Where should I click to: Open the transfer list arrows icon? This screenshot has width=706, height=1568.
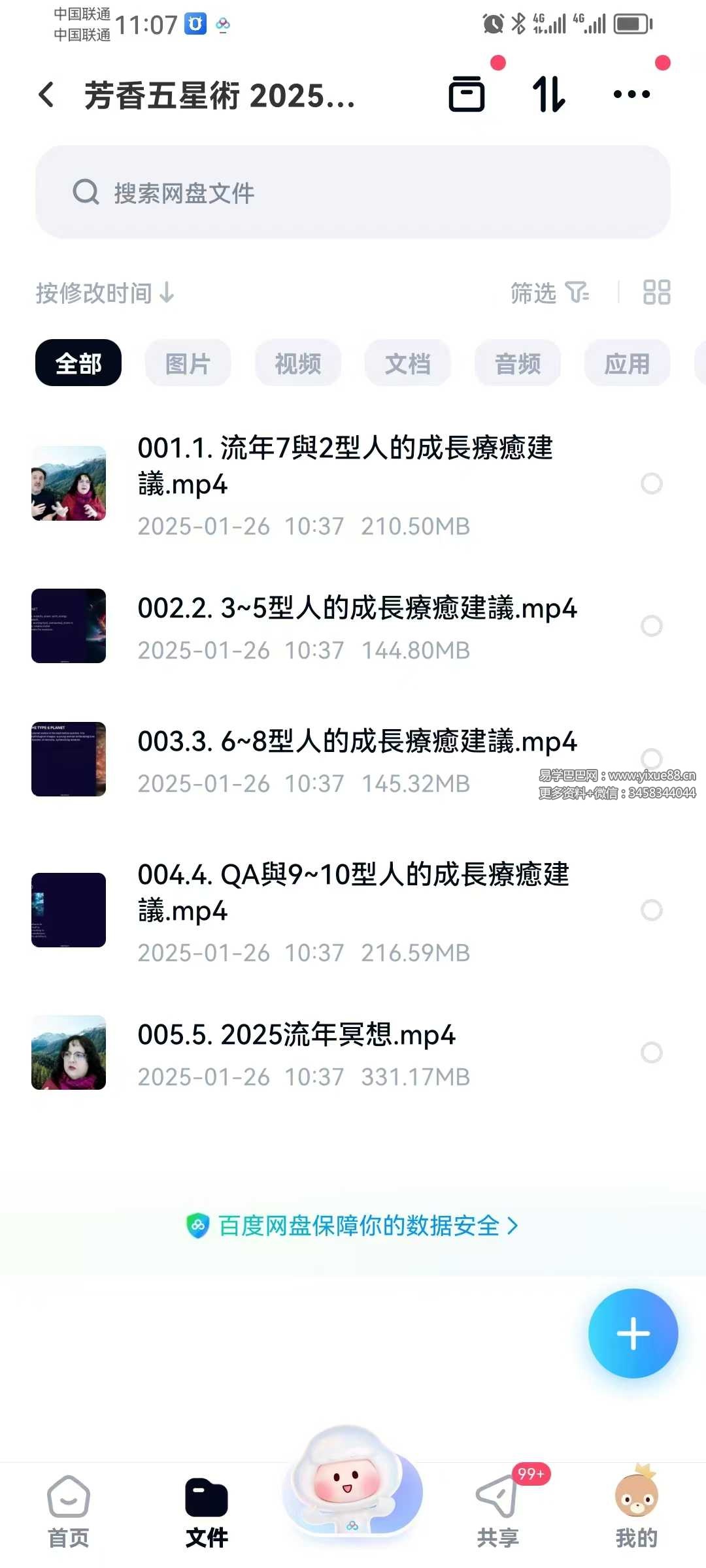548,95
